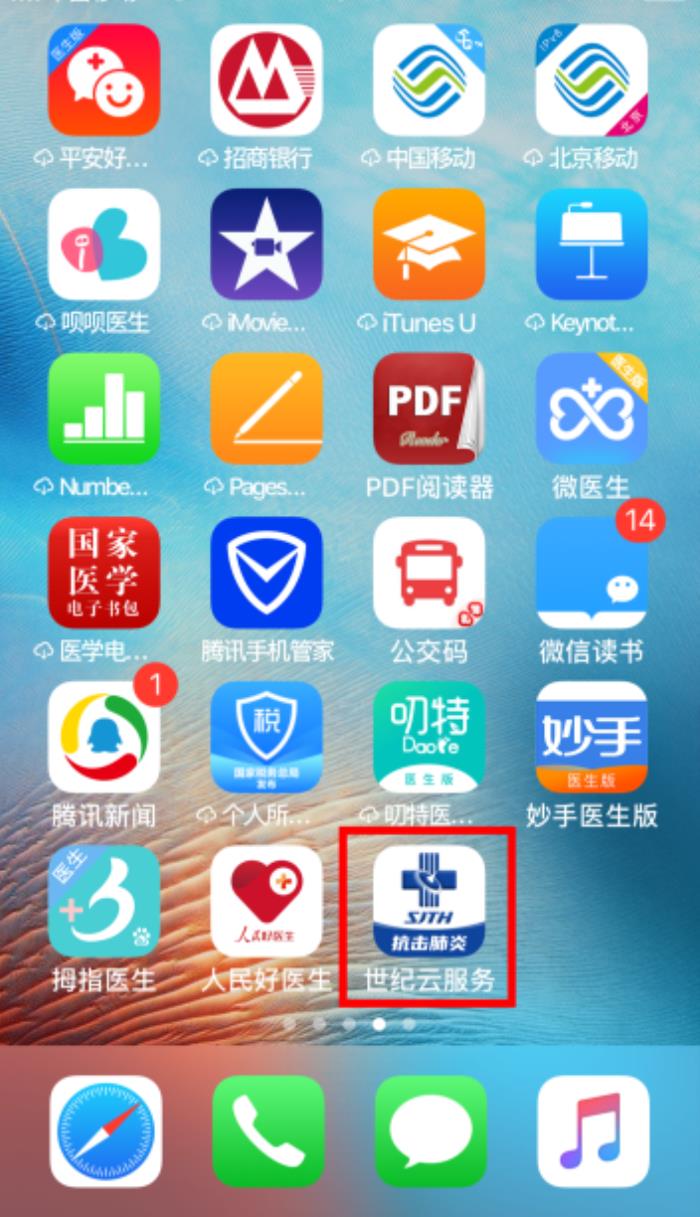The width and height of the screenshot is (700, 1217).
Task: Launch 微医生 app
Action: pos(591,408)
